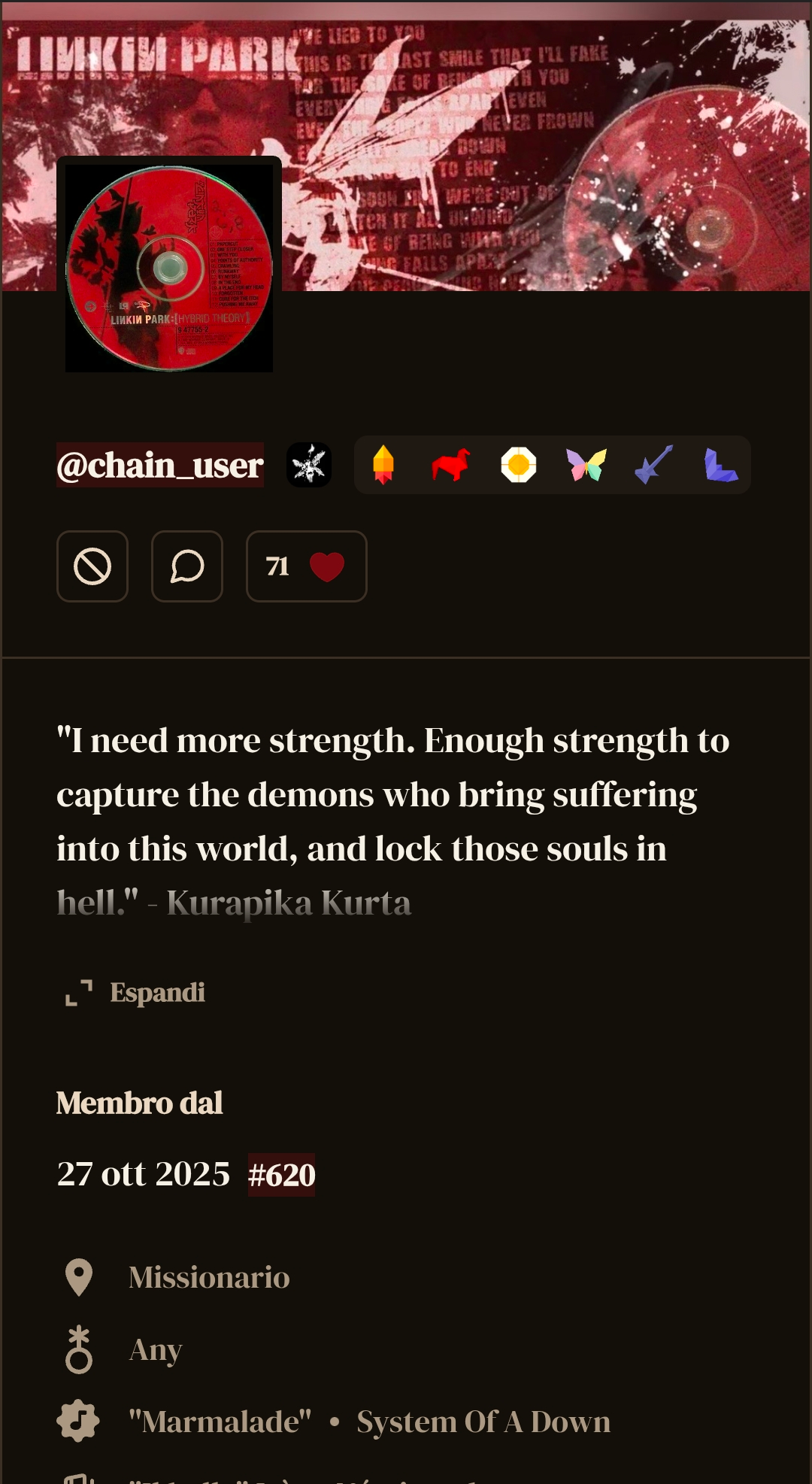The height and width of the screenshot is (1484, 812).
Task: Block this user with the prohibition icon
Action: point(92,566)
